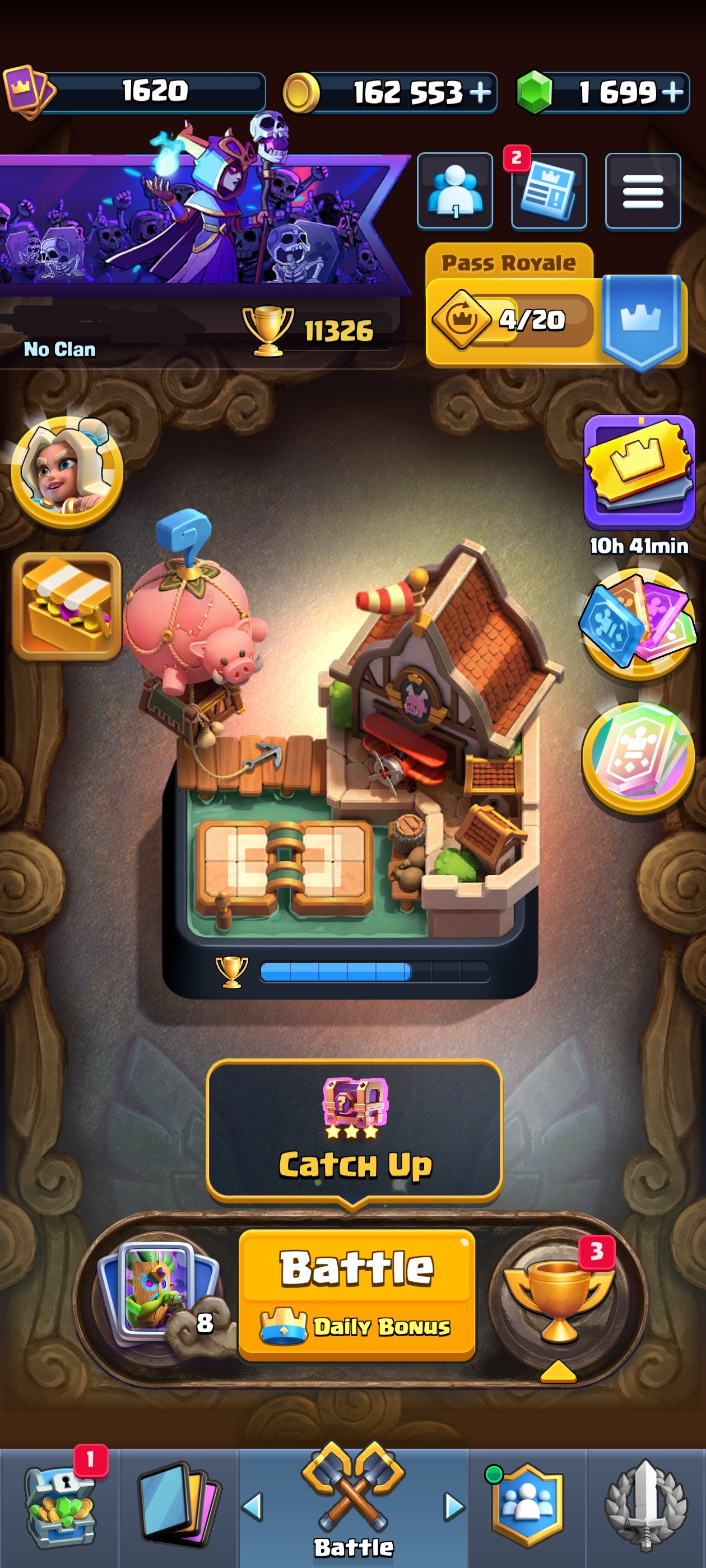Screen dimensions: 706x1568
Task: Switch to the sword Events tab
Action: coord(646,1507)
